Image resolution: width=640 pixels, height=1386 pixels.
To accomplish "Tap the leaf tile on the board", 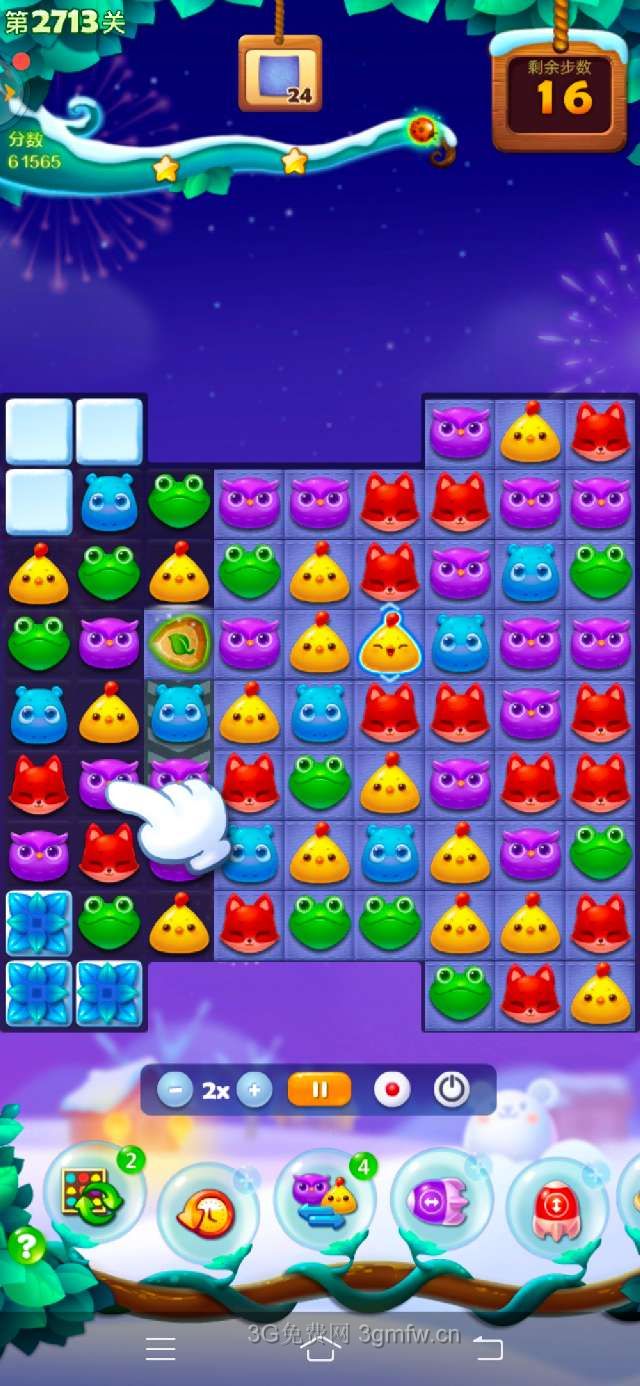I will point(179,644).
